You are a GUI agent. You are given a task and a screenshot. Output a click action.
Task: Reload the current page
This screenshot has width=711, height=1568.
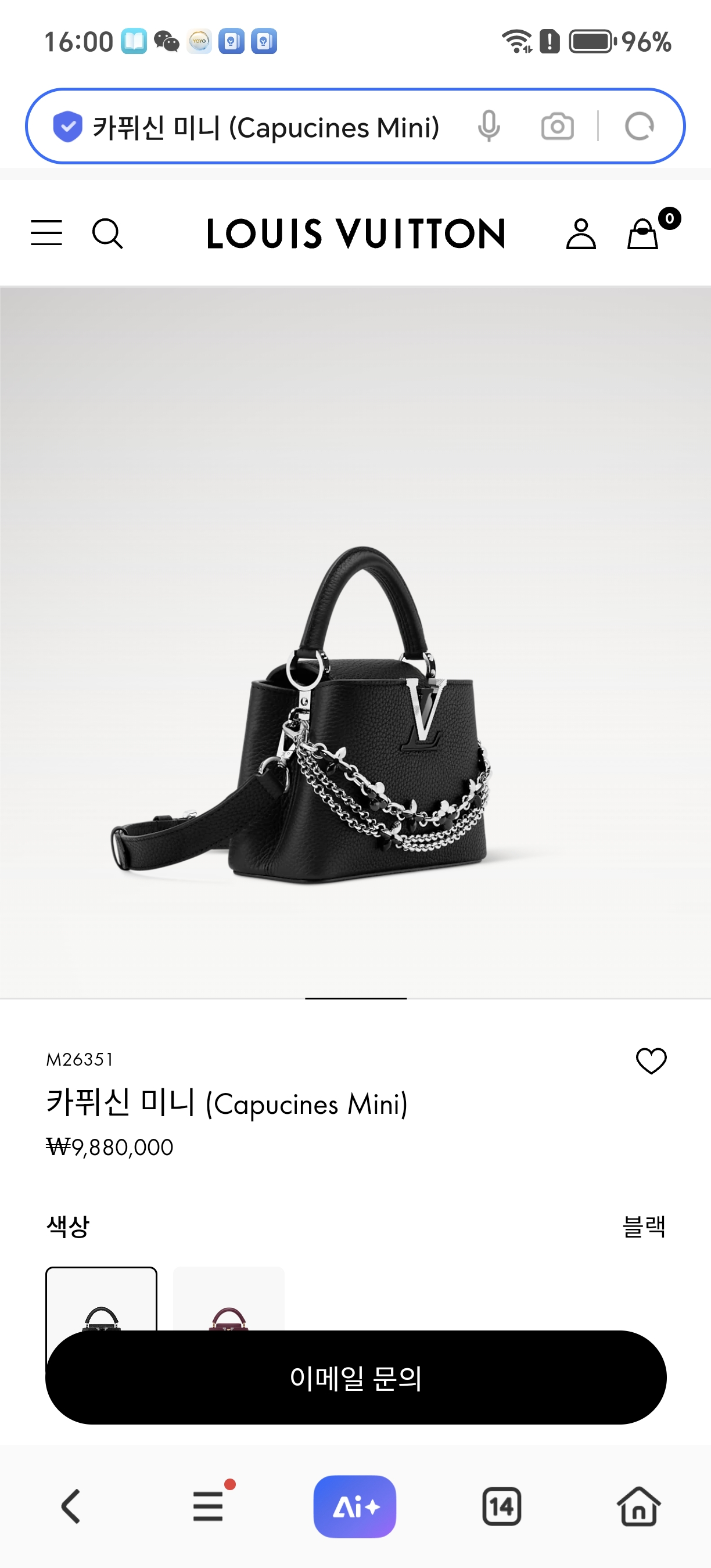pos(639,127)
